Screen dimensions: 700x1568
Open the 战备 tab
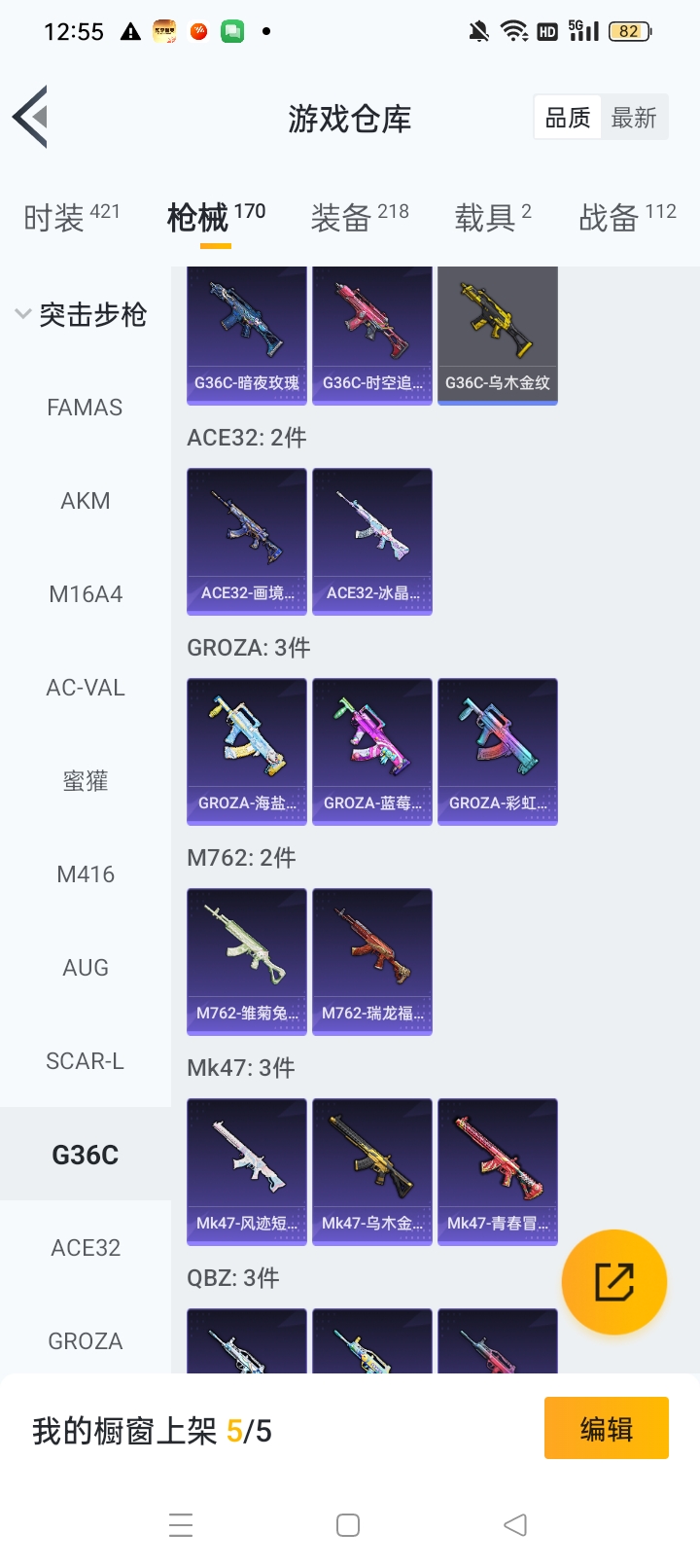(x=627, y=217)
